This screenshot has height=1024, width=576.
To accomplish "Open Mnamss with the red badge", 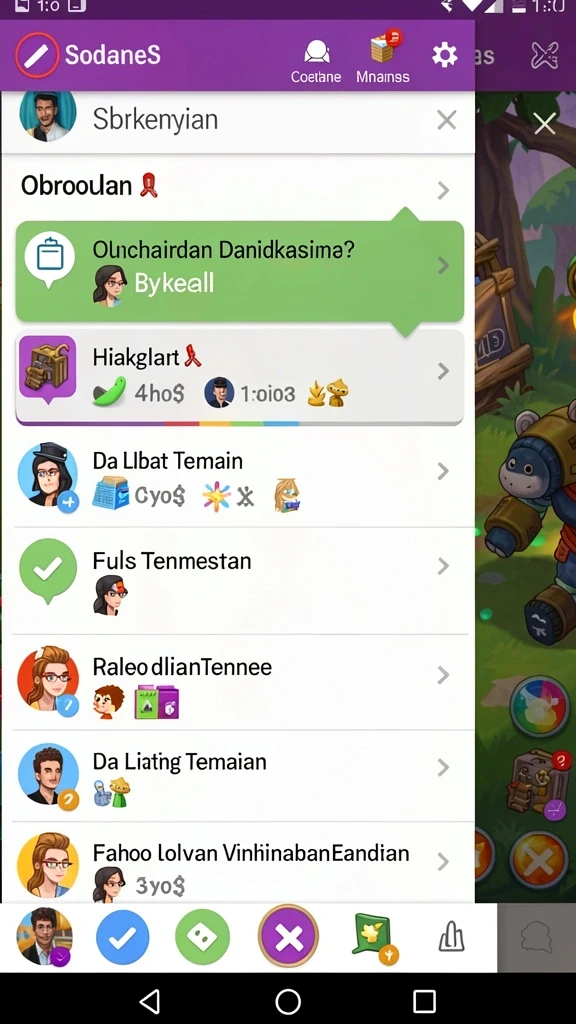I will pyautogui.click(x=383, y=57).
